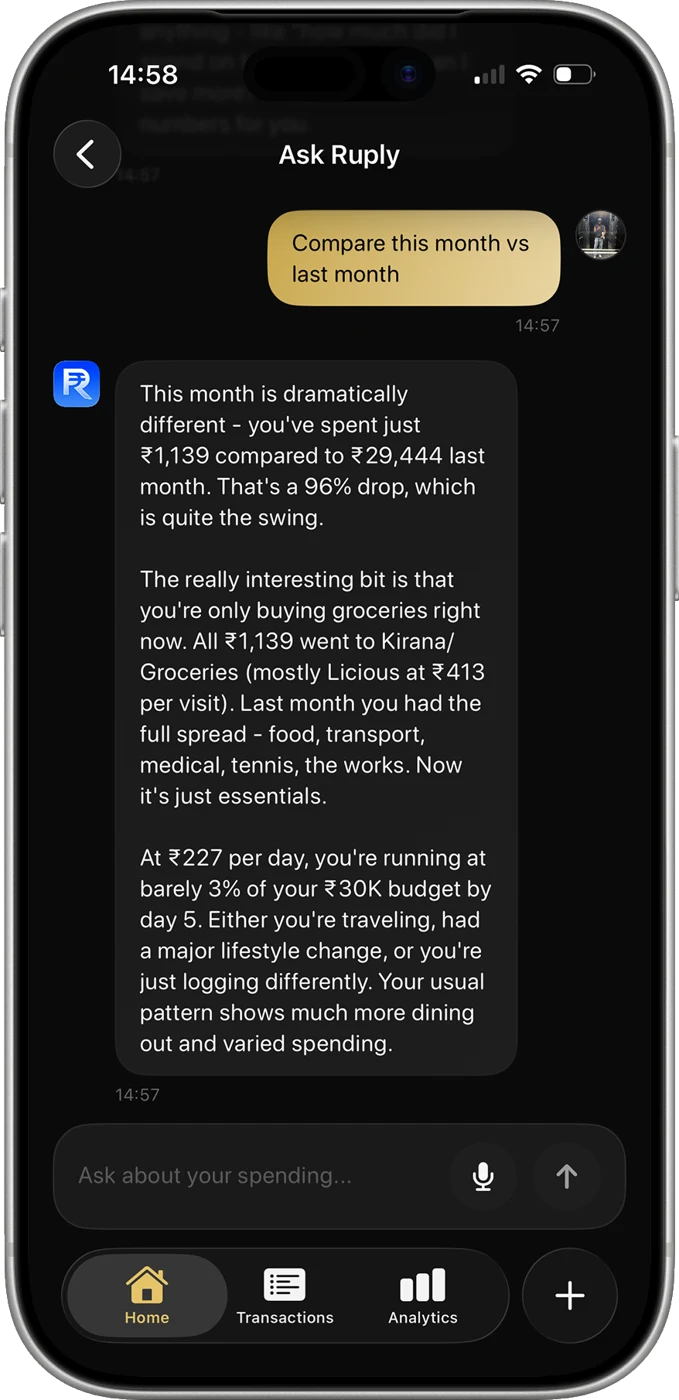Switch to the Home tab

point(147,1296)
